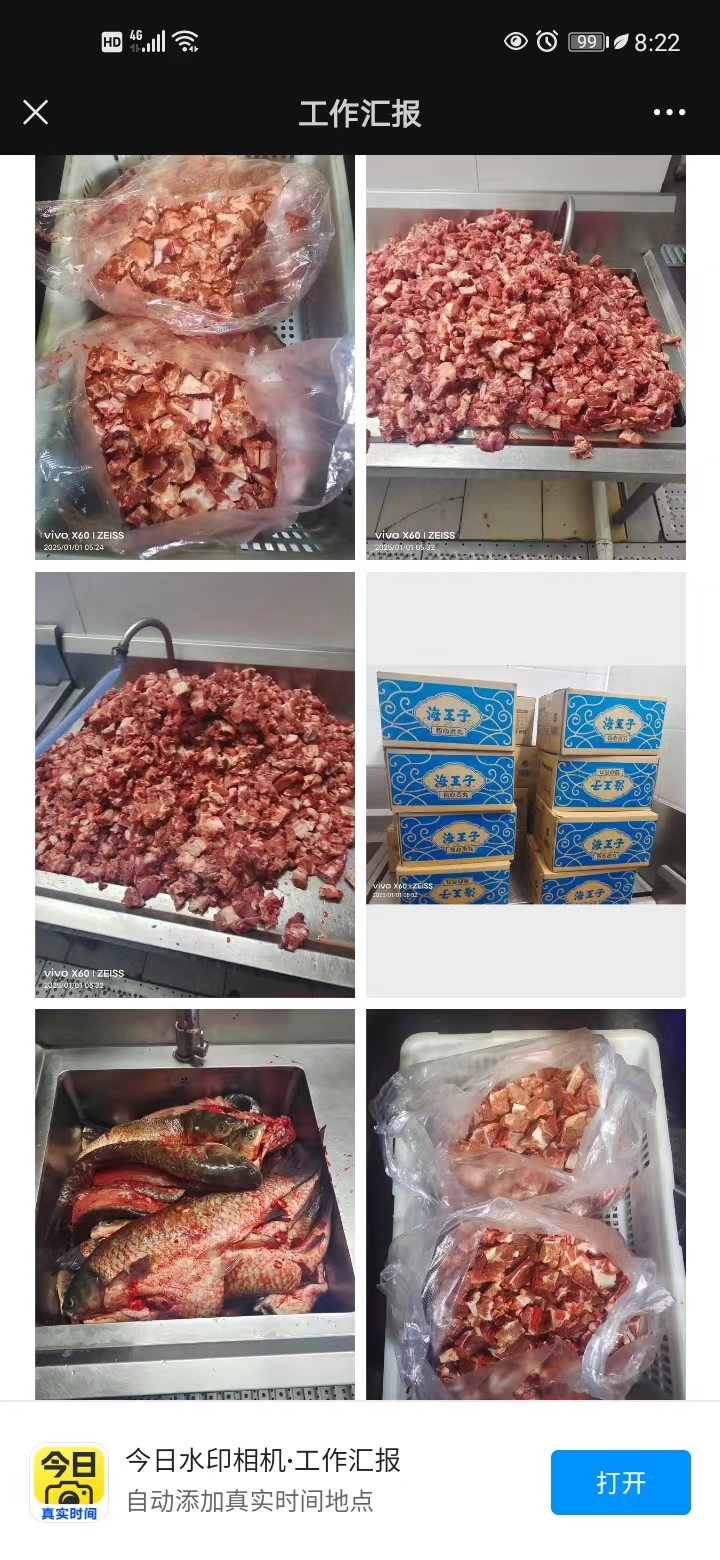Open the three-dot overflow menu
720x1560 pixels.
pyautogui.click(x=669, y=112)
